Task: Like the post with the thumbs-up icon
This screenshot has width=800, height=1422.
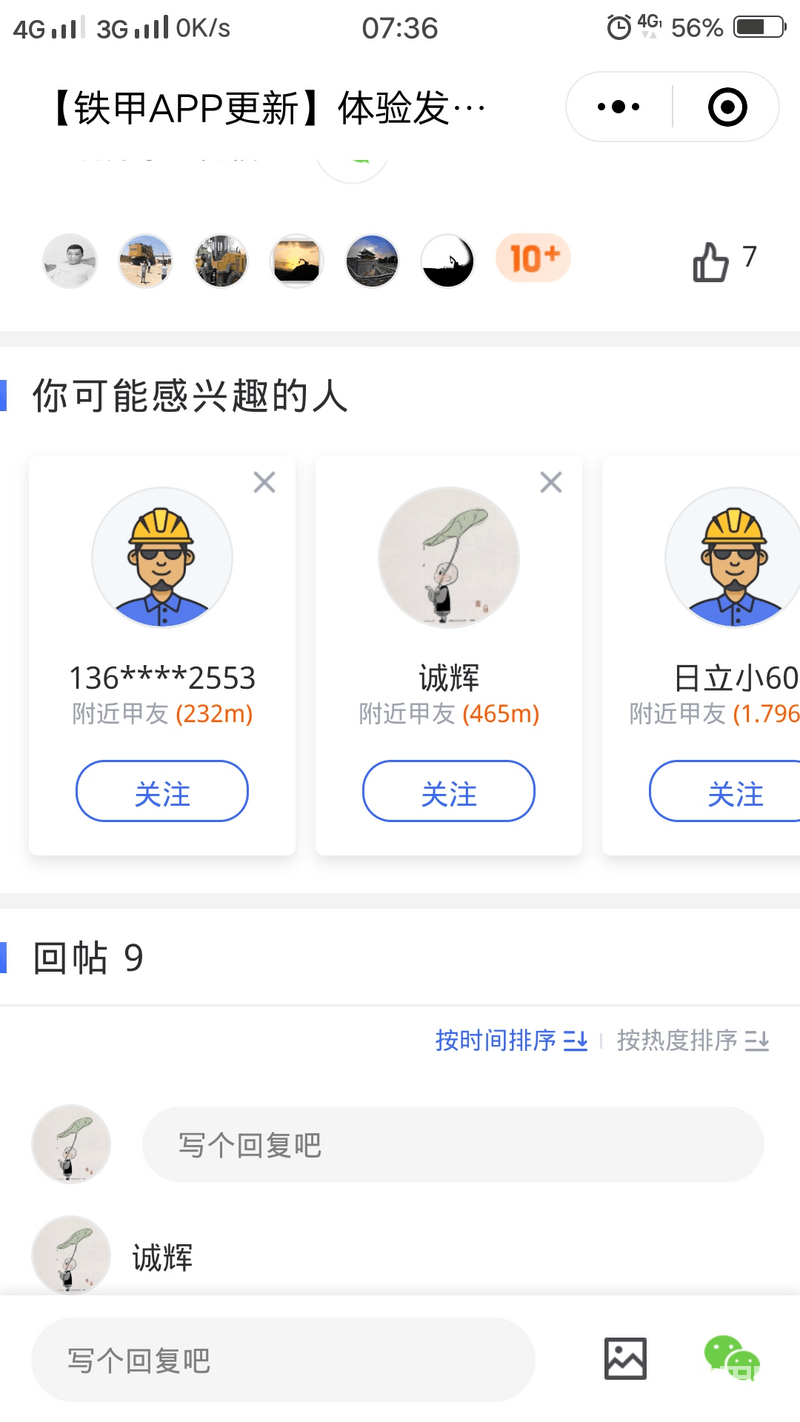Action: point(711,263)
